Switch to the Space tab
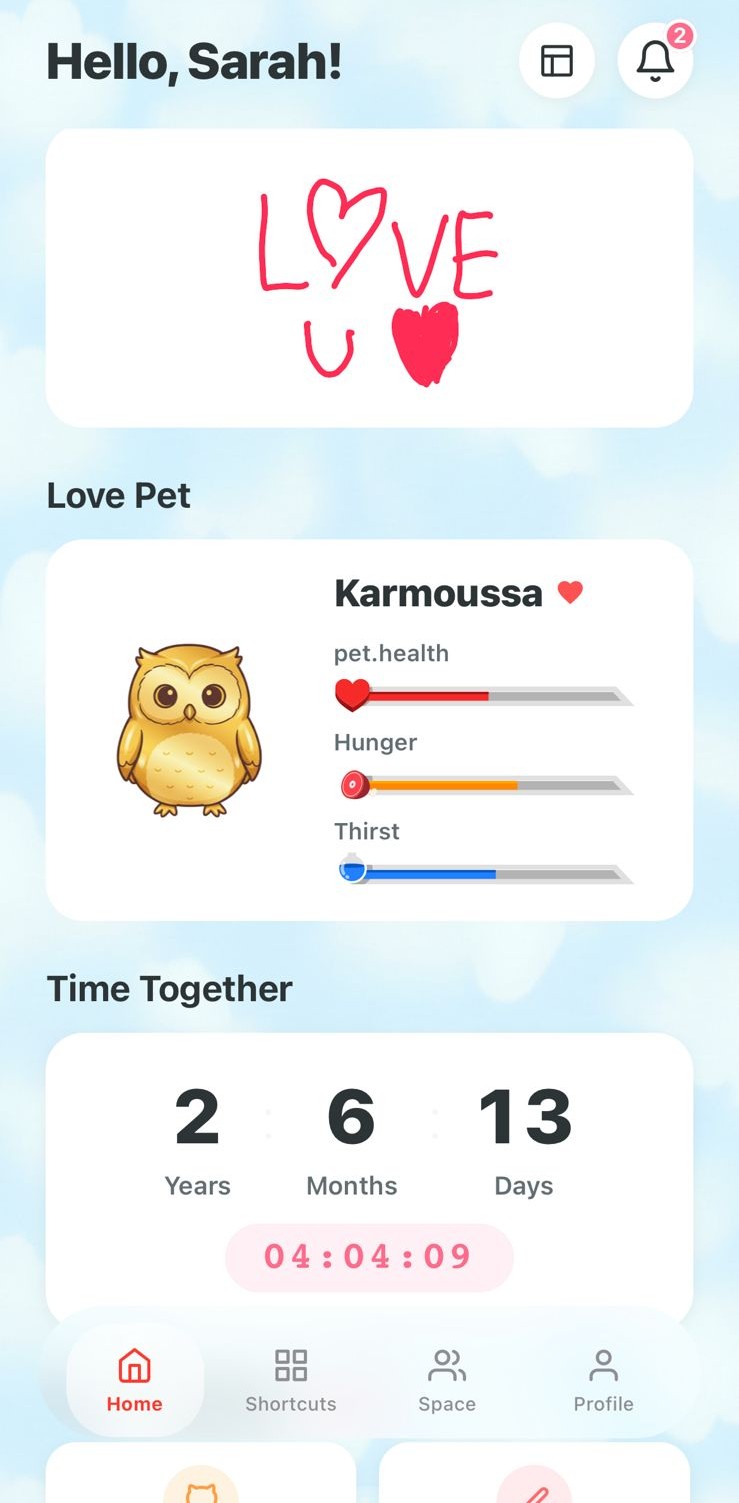This screenshot has height=1503, width=739. [447, 1380]
